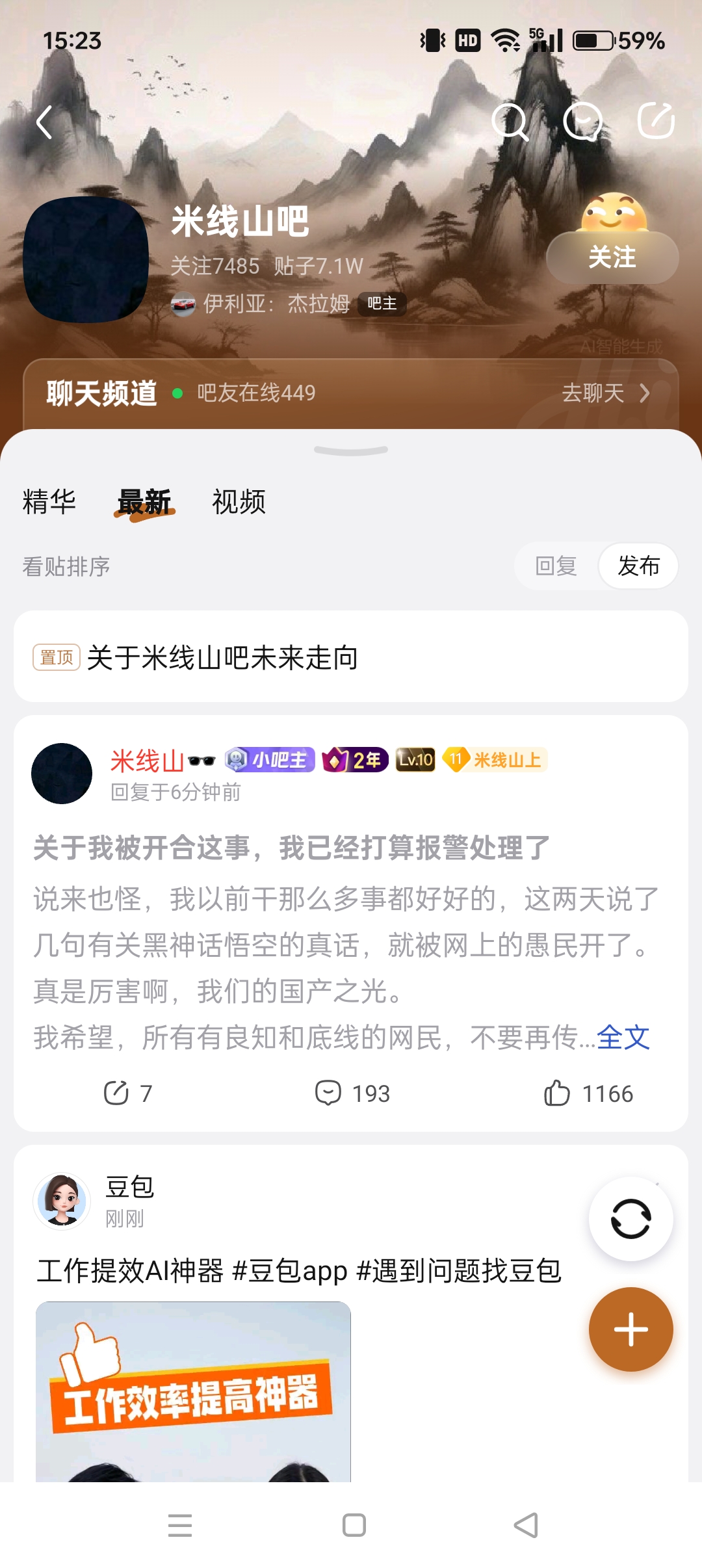The height and width of the screenshot is (1568, 702).
Task: Open the 193 comments on 米线山 post
Action: pyautogui.click(x=352, y=1093)
